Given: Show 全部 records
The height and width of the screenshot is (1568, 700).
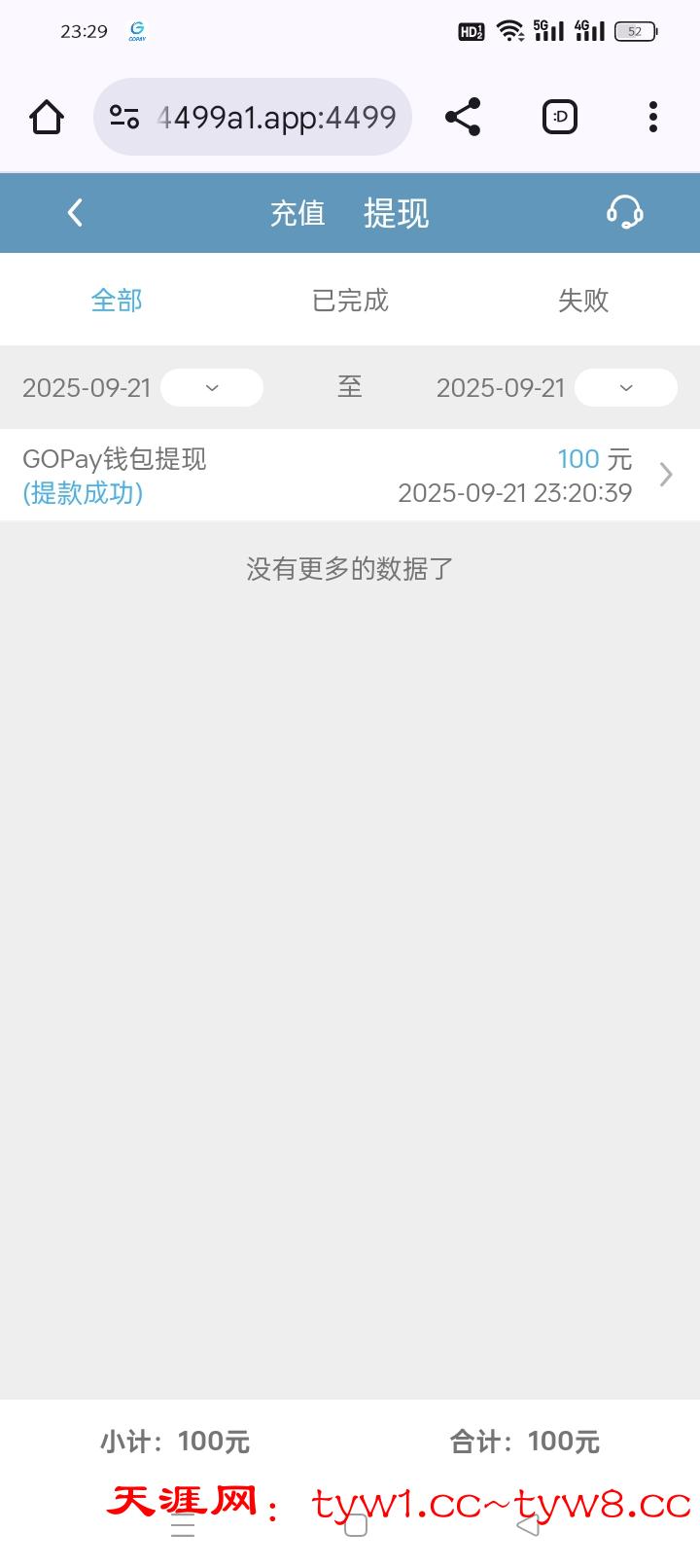Looking at the screenshot, I should (117, 300).
